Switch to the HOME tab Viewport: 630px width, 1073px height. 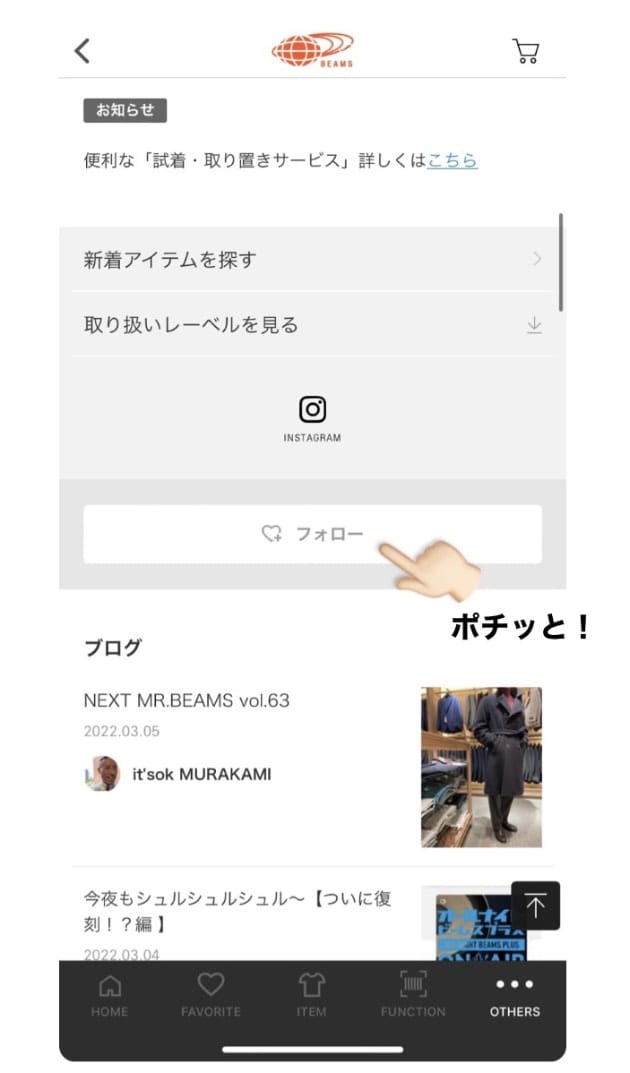109,996
